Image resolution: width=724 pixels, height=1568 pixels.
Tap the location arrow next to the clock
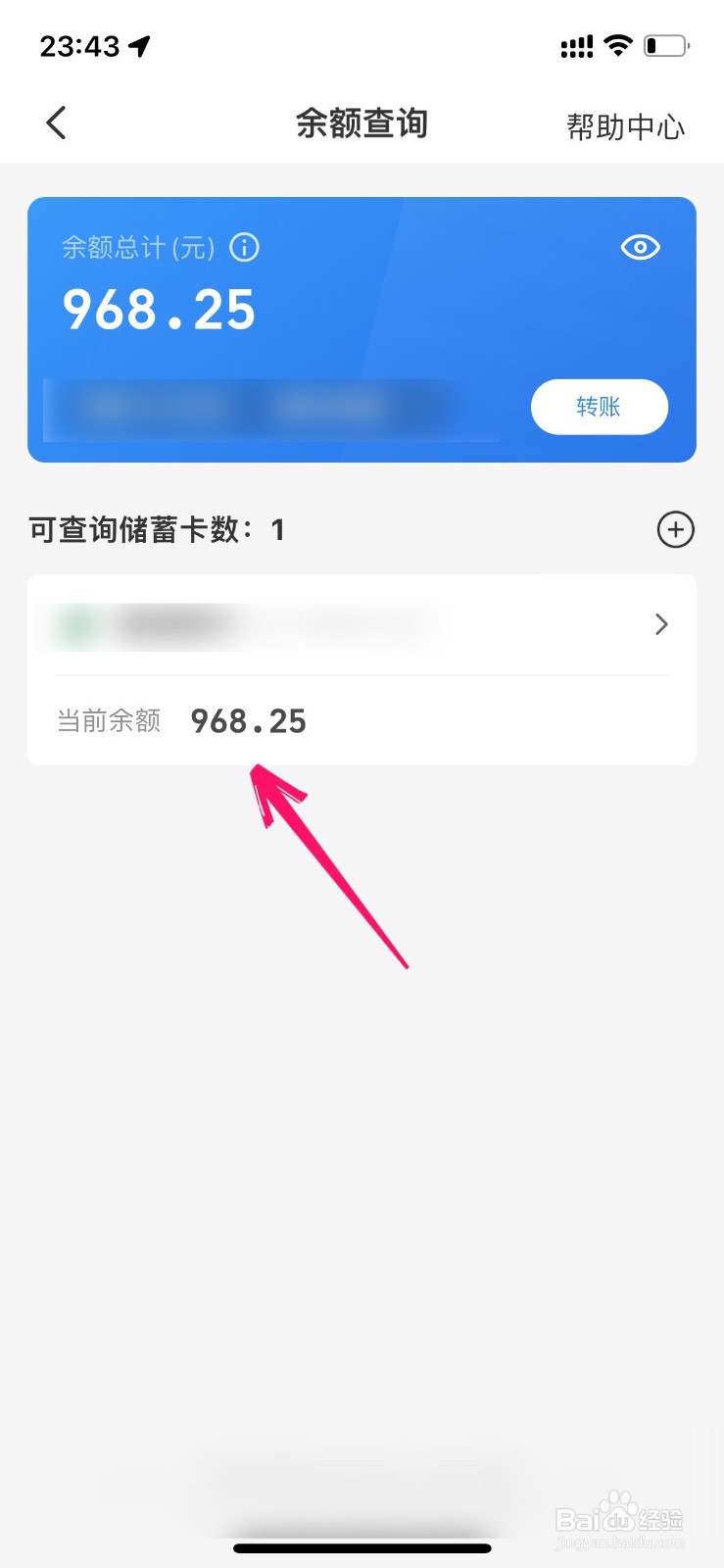pyautogui.click(x=140, y=44)
